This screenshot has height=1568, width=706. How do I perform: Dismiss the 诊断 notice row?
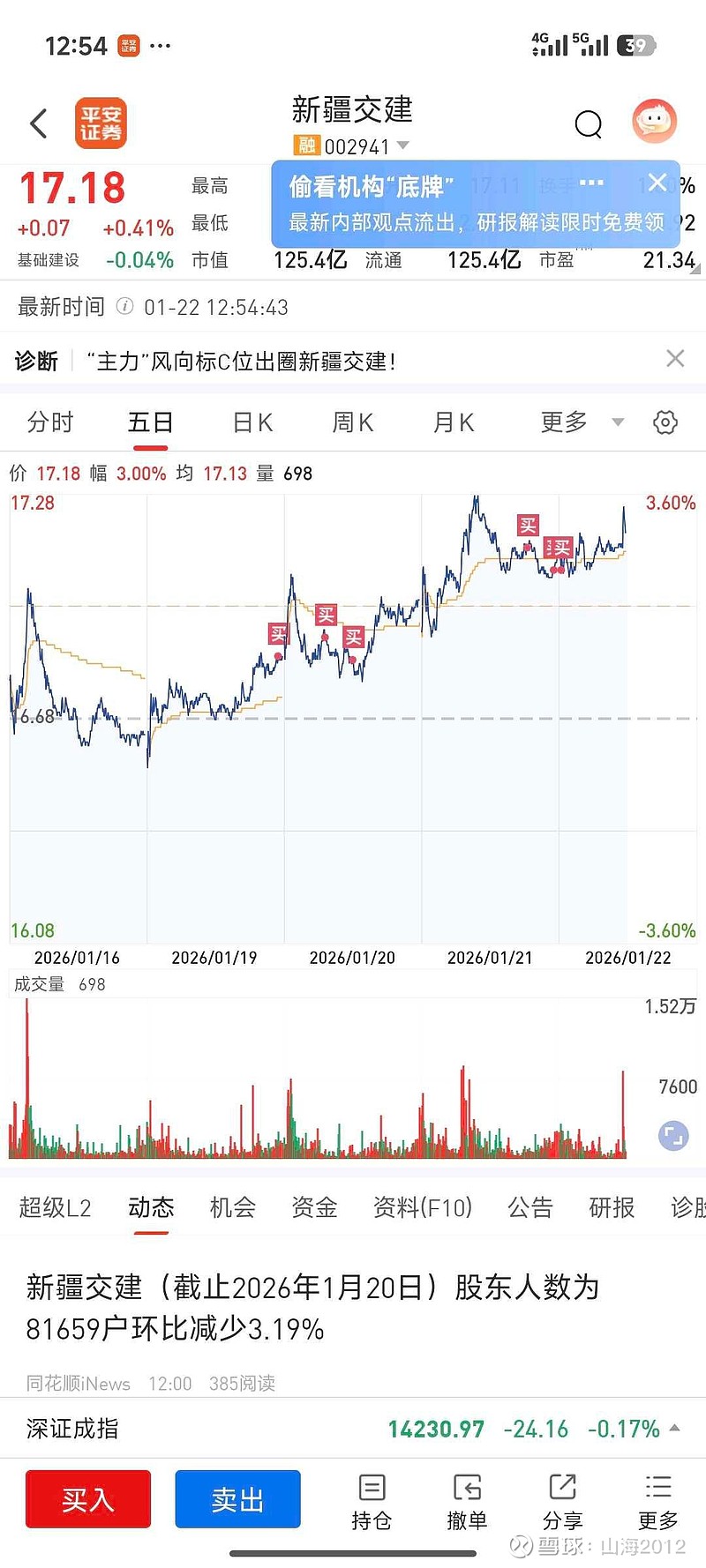click(675, 358)
